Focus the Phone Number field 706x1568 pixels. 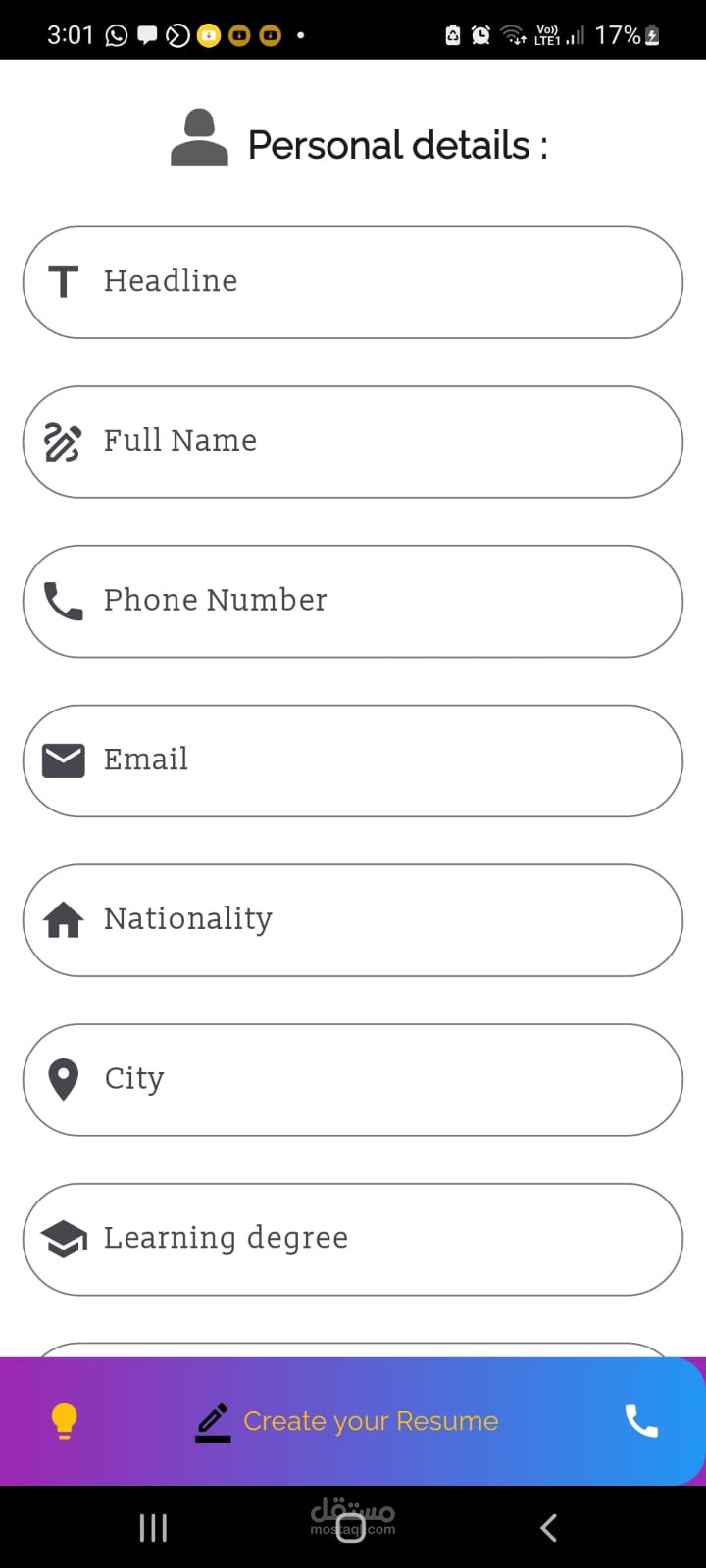(353, 601)
